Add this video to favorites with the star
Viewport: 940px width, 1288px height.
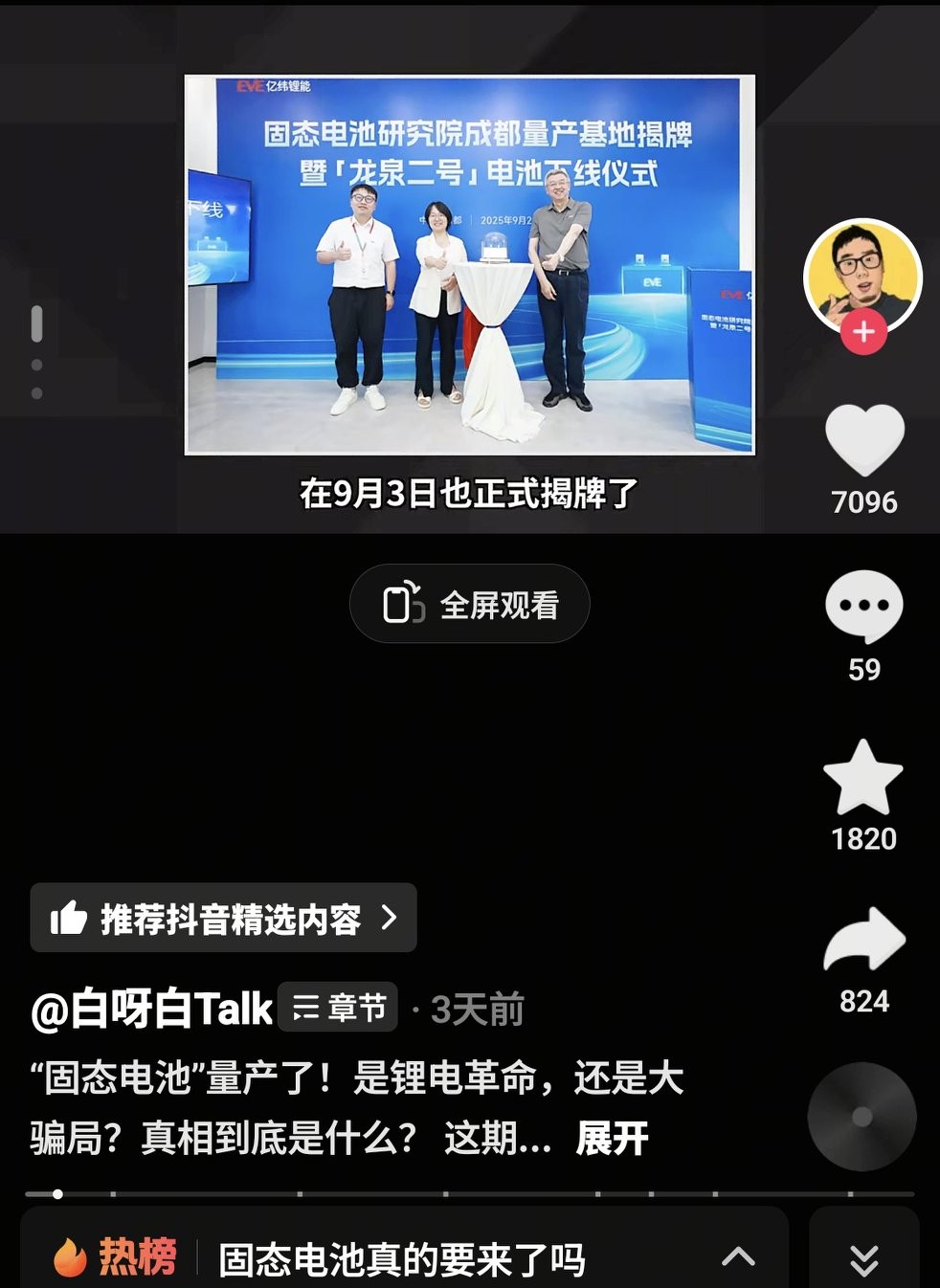[863, 777]
